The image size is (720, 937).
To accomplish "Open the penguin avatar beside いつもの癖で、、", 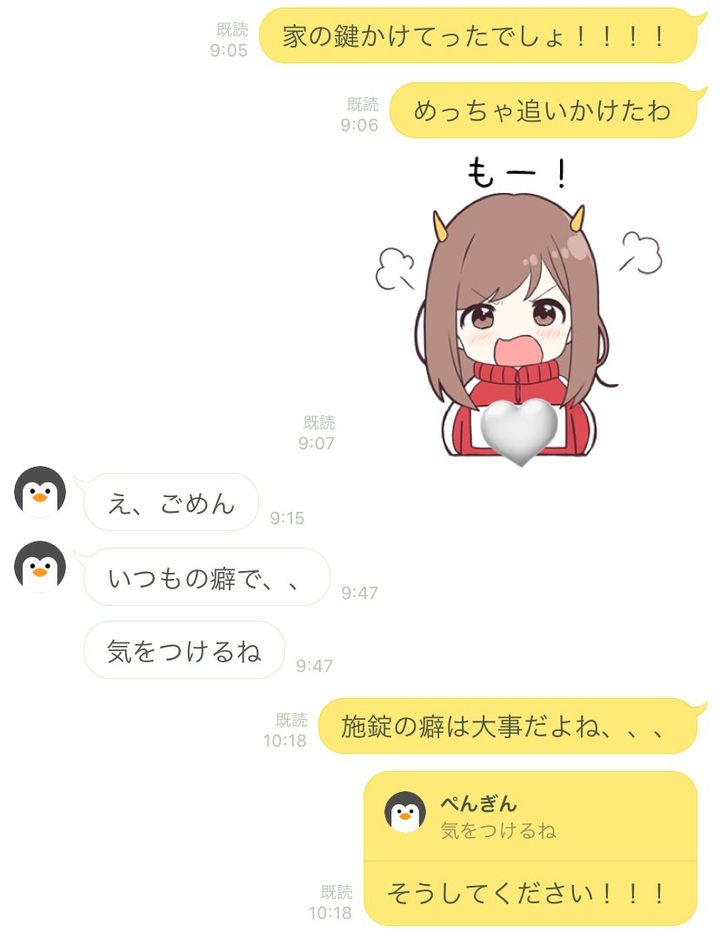I will coord(40,567).
